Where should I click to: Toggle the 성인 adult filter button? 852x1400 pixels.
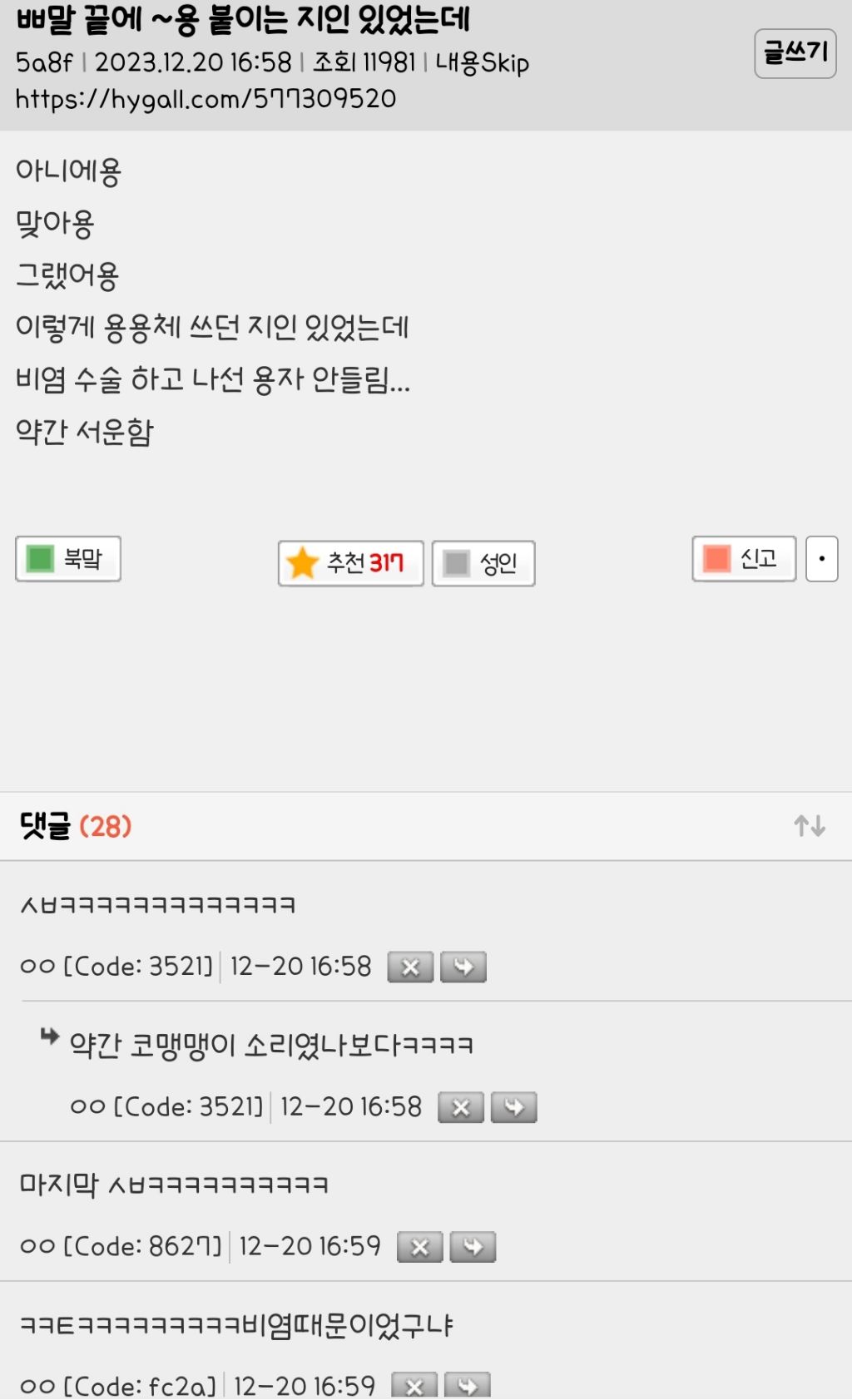pos(483,562)
